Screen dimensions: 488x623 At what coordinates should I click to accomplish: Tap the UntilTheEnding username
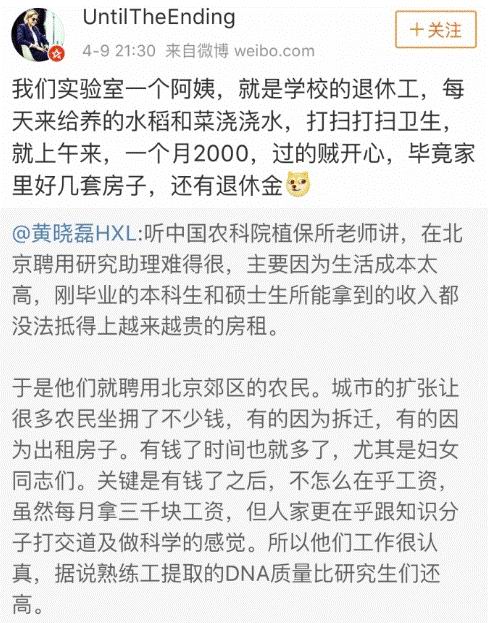[x=159, y=17]
